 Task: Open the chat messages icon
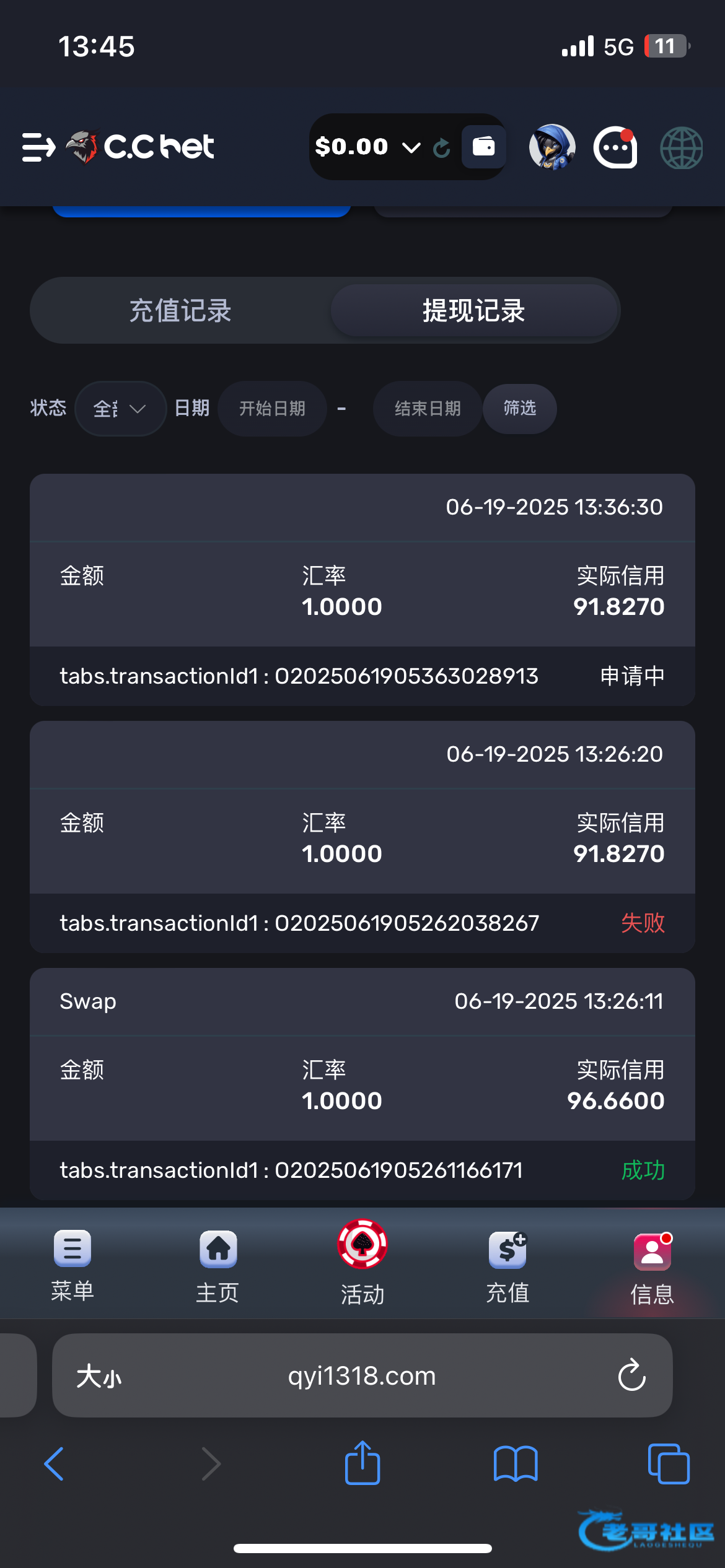pyautogui.click(x=615, y=147)
